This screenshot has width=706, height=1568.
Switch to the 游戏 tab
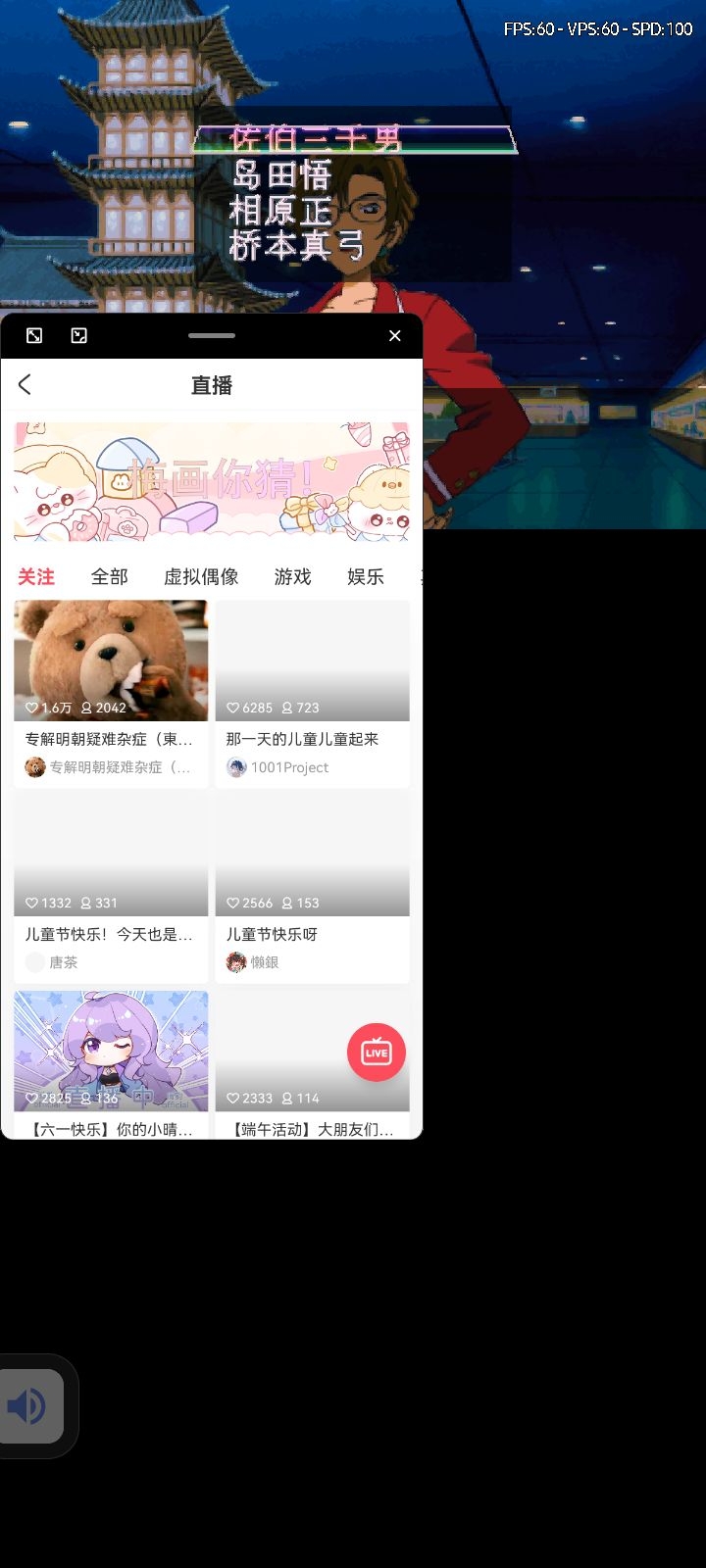(x=292, y=577)
